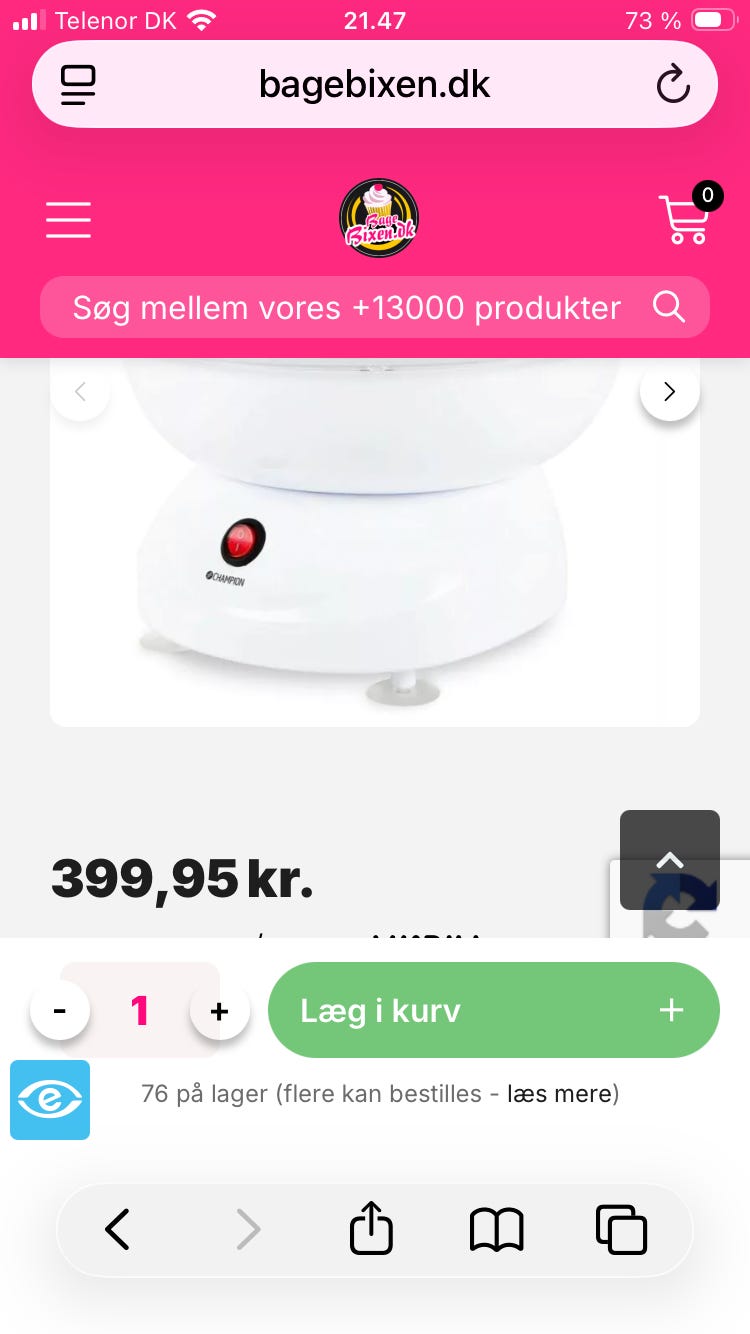
Task: Reload the bagebixen.dk page
Action: click(x=673, y=84)
